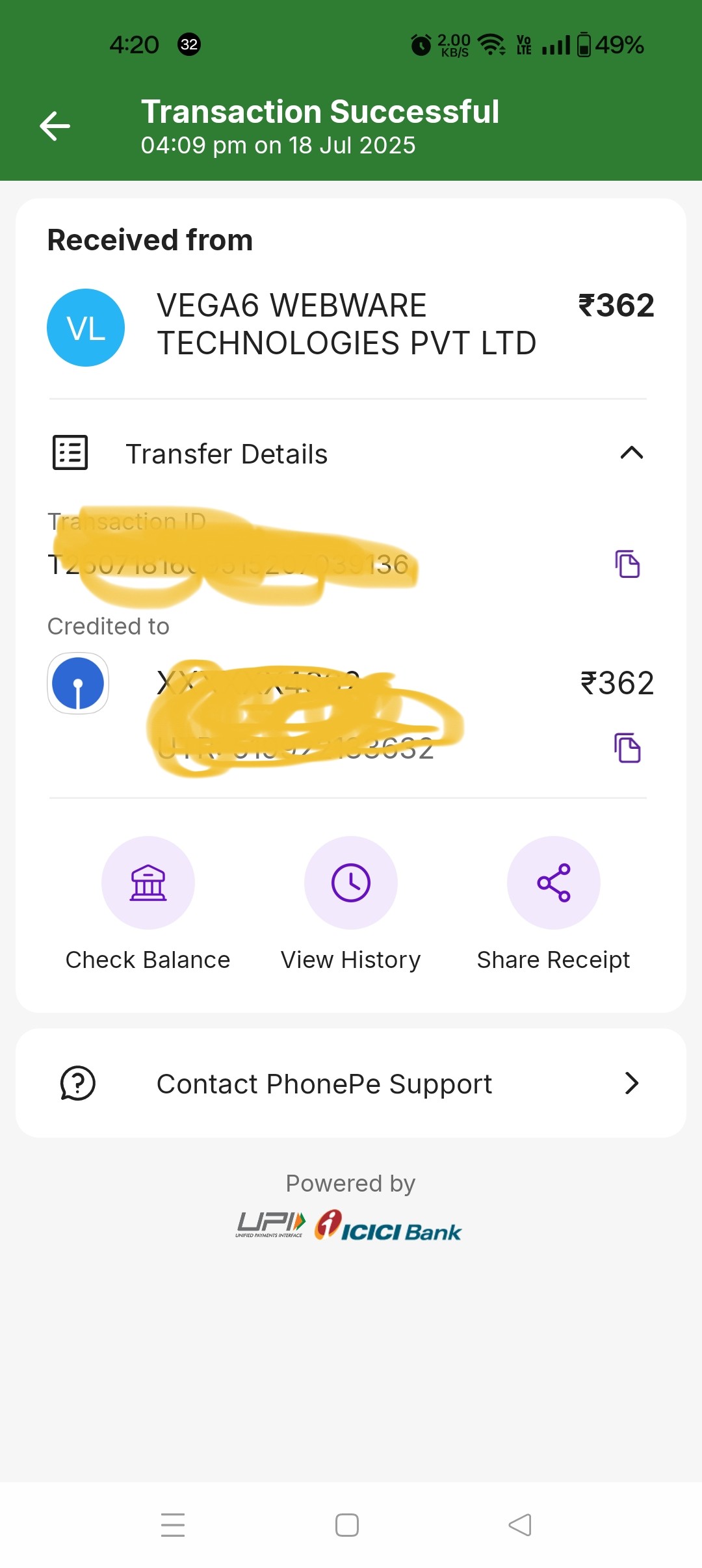Copy the UTR number
702x1568 pixels.
click(627, 748)
